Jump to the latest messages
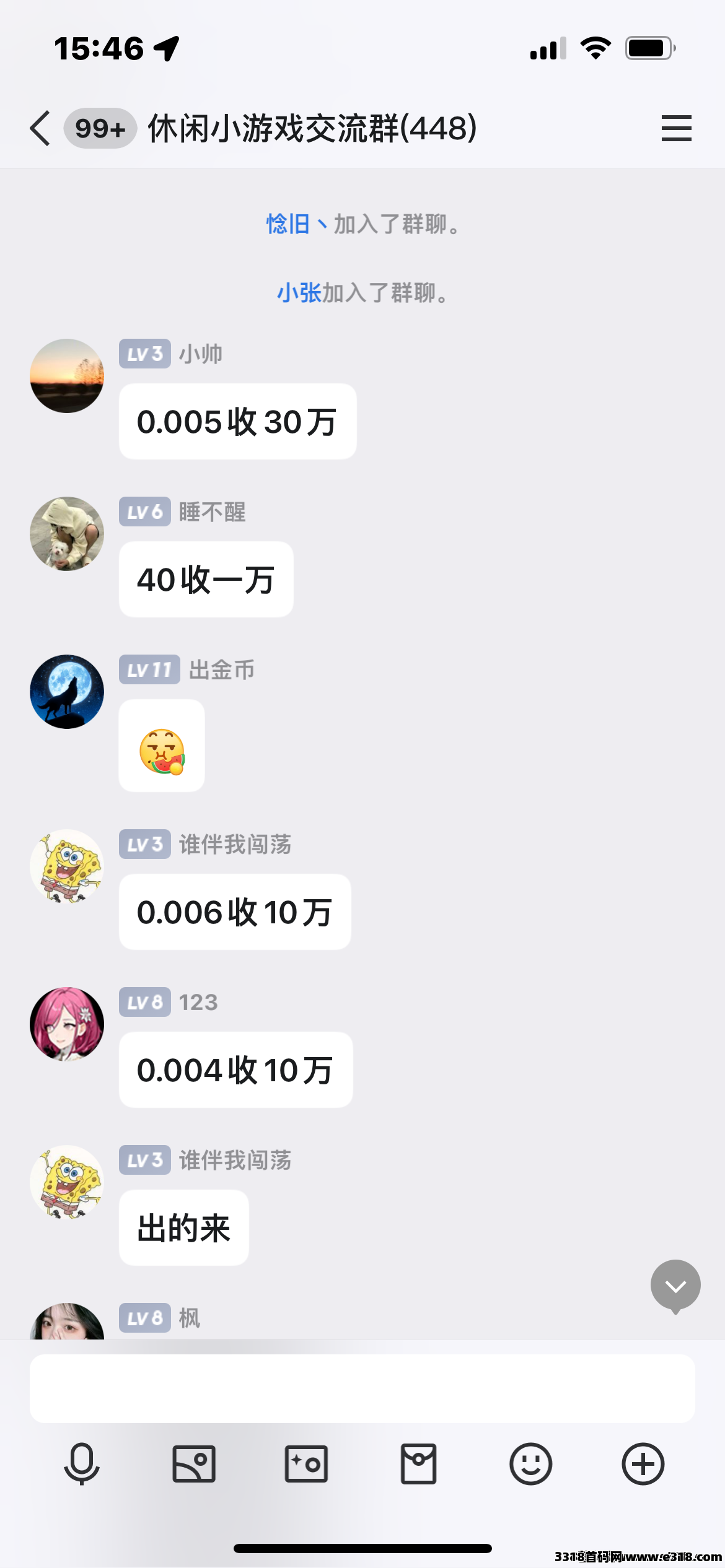725x1568 pixels. coord(675,1286)
